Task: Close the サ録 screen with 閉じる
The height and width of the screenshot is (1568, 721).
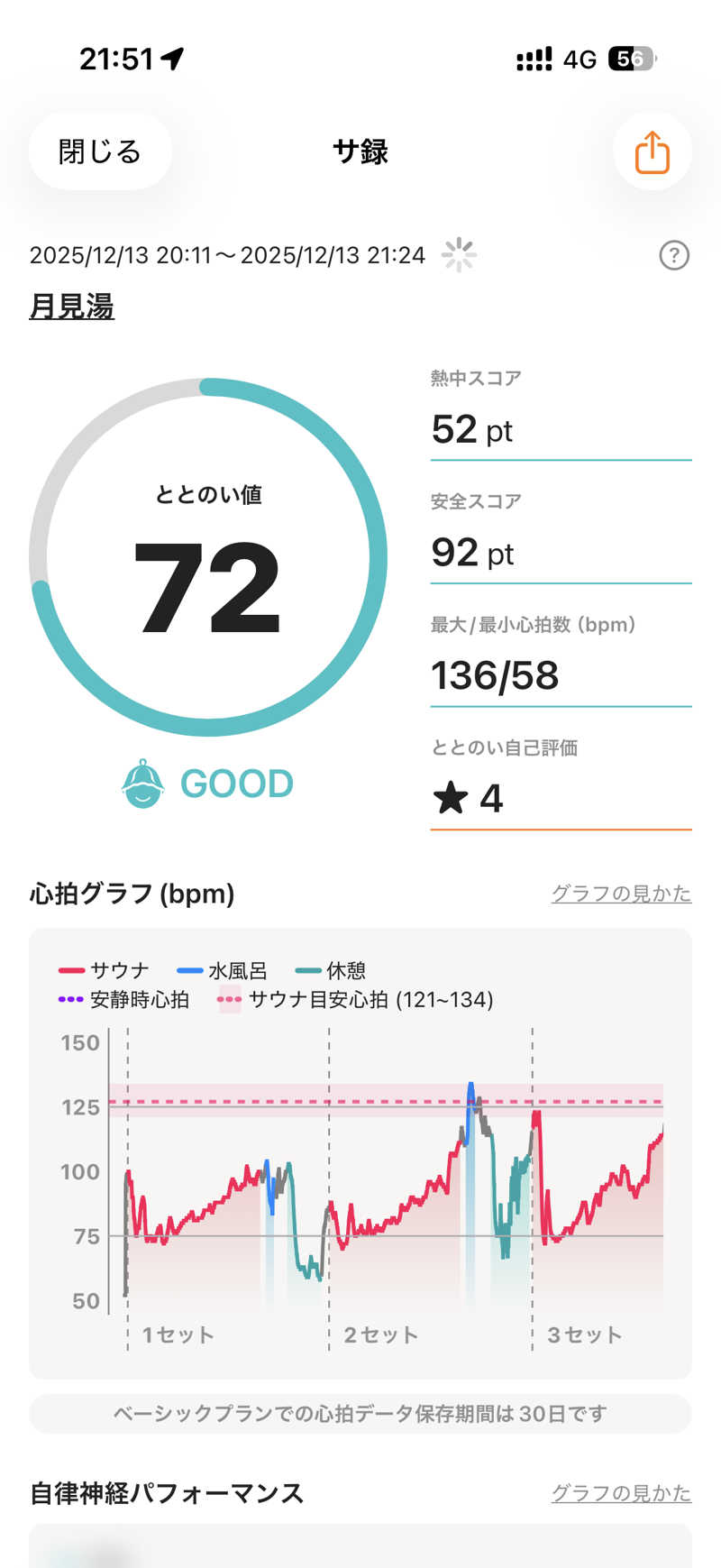Action: [99, 151]
